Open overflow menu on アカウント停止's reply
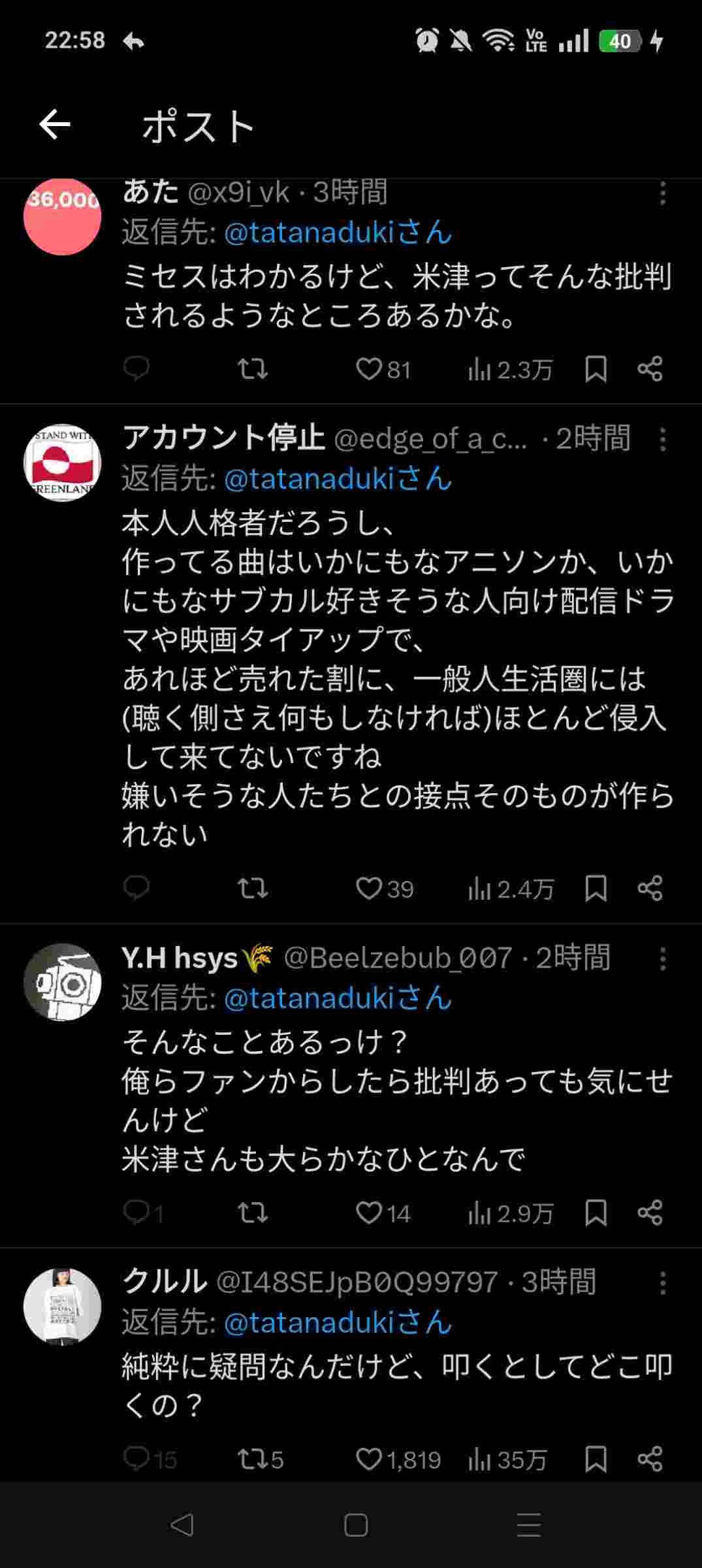 (x=662, y=440)
